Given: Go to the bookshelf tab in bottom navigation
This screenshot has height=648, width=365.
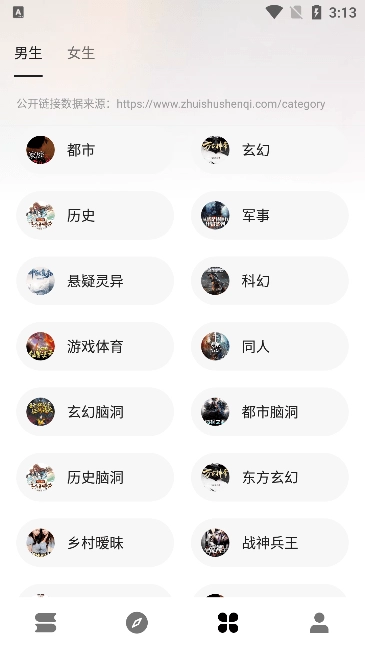Looking at the screenshot, I should 45,623.
